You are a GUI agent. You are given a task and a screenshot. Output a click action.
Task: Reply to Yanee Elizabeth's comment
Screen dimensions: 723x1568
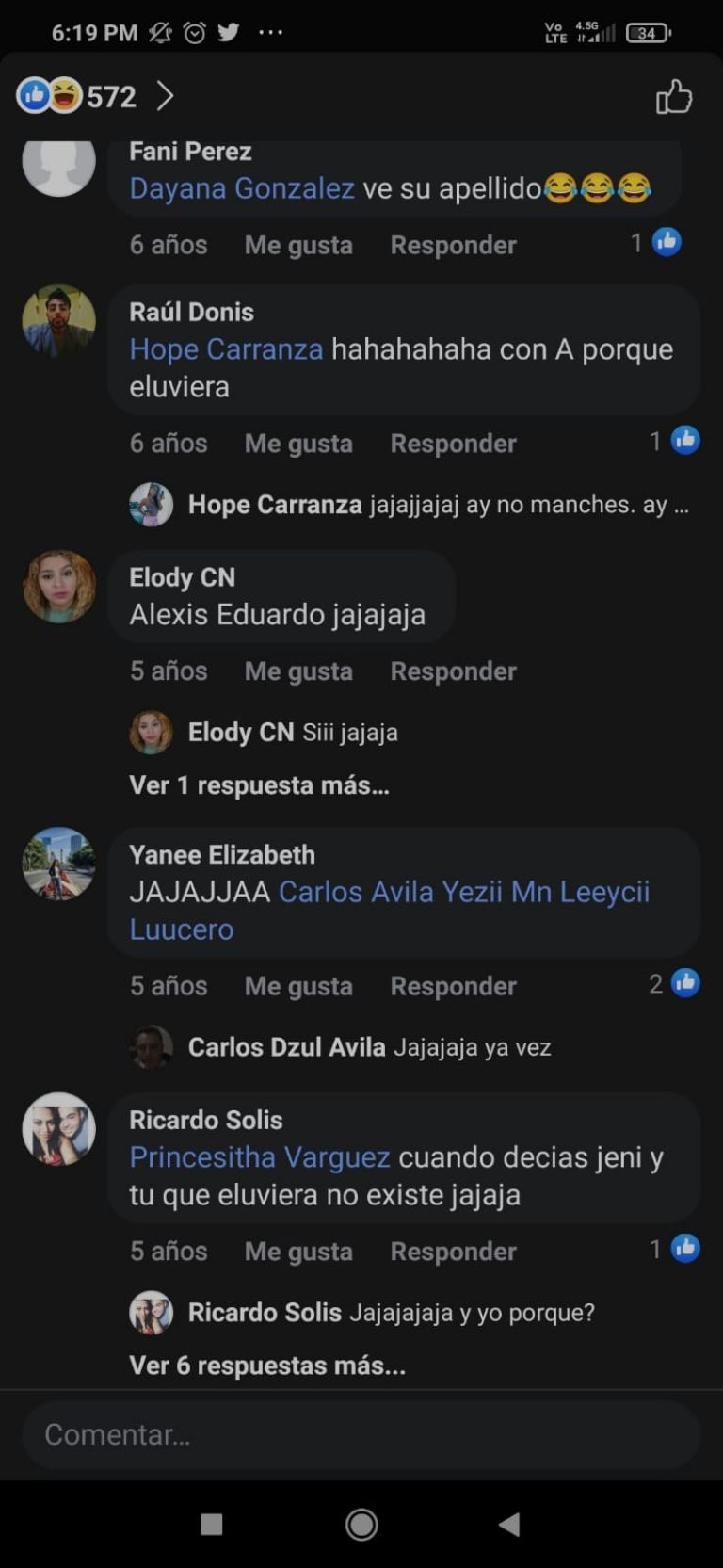(x=453, y=986)
